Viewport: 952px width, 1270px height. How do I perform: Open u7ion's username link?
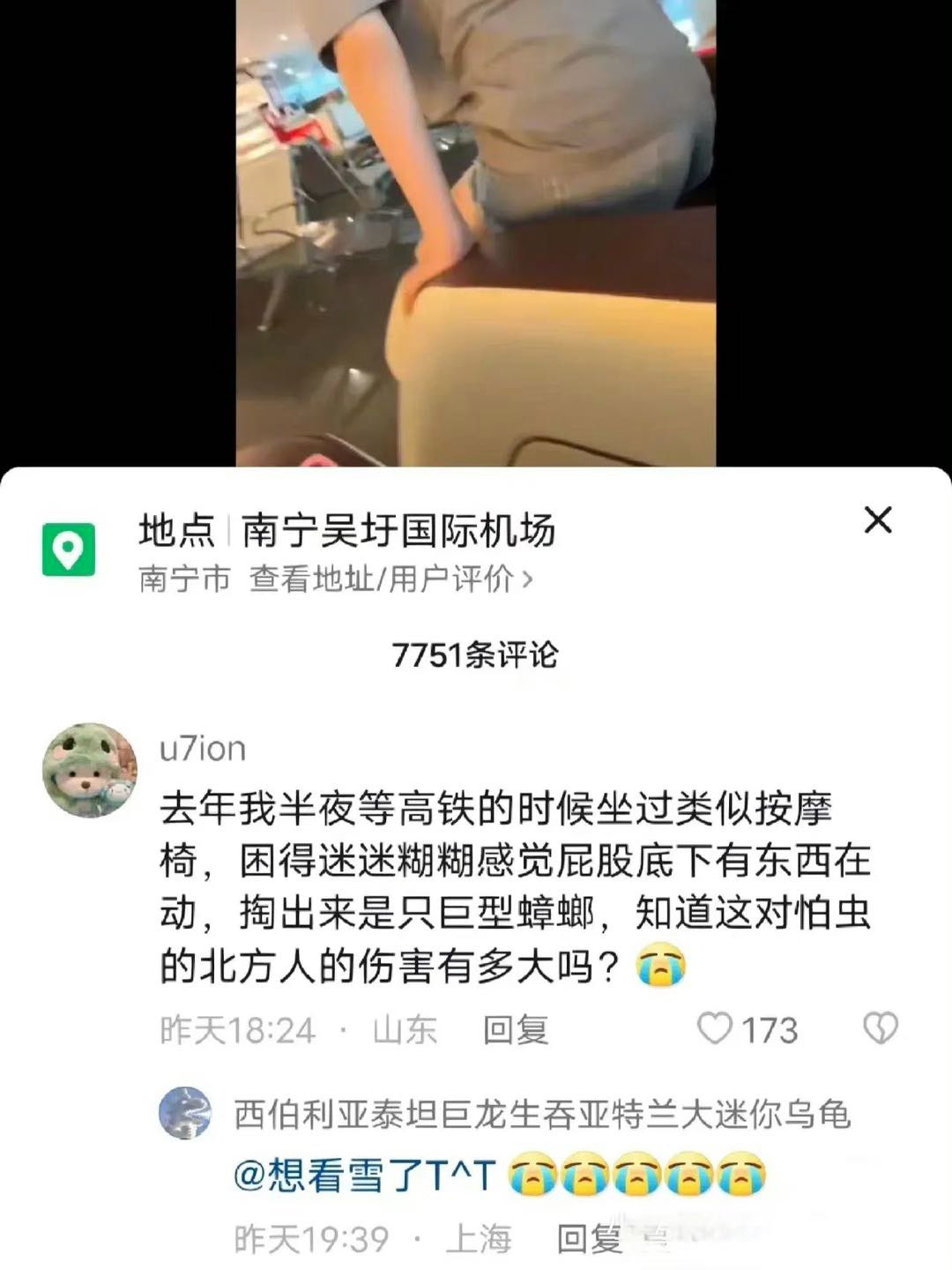click(x=203, y=748)
